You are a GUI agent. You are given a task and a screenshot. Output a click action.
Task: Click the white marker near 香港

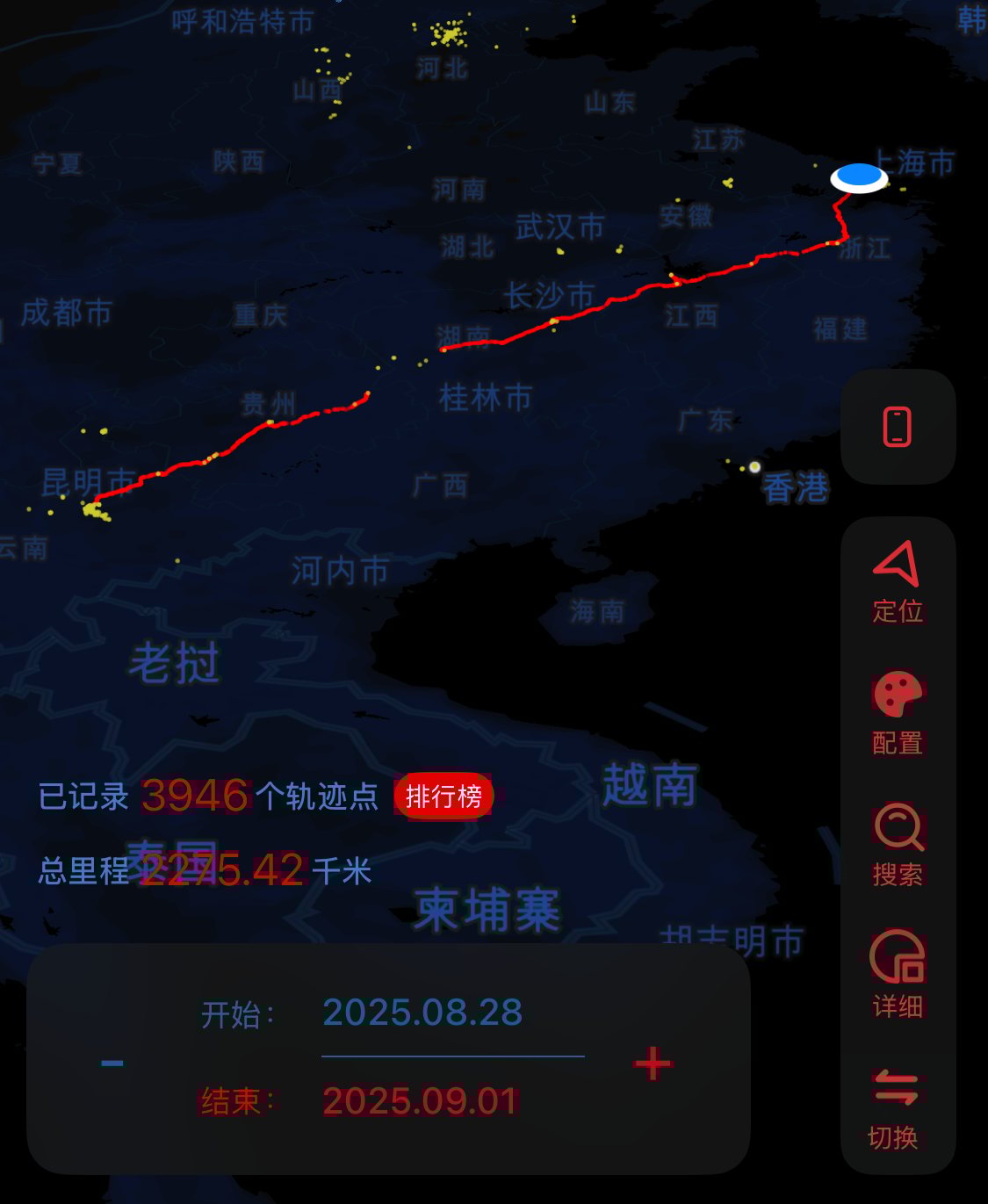(x=754, y=468)
